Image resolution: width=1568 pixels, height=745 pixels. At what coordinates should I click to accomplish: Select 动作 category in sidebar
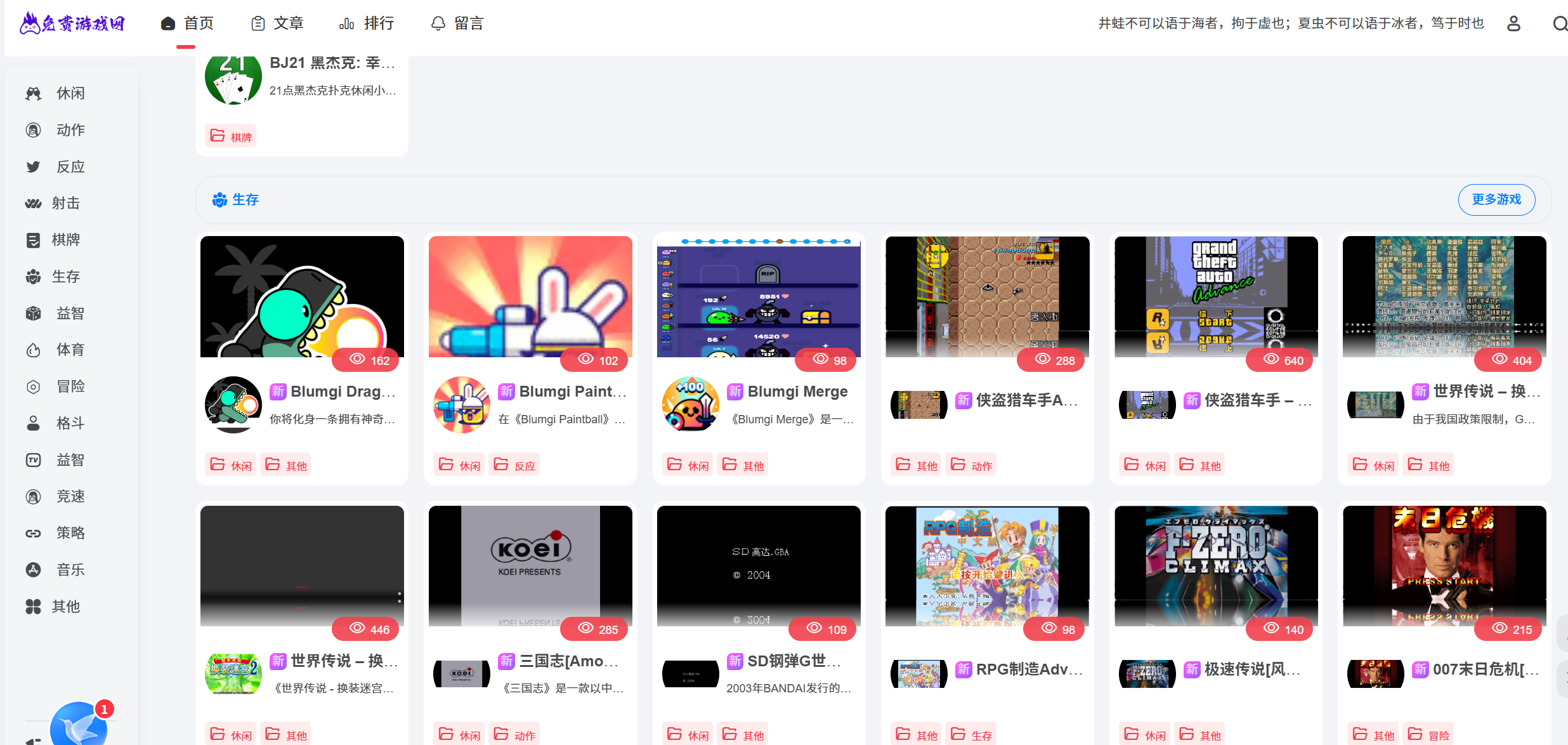point(70,130)
